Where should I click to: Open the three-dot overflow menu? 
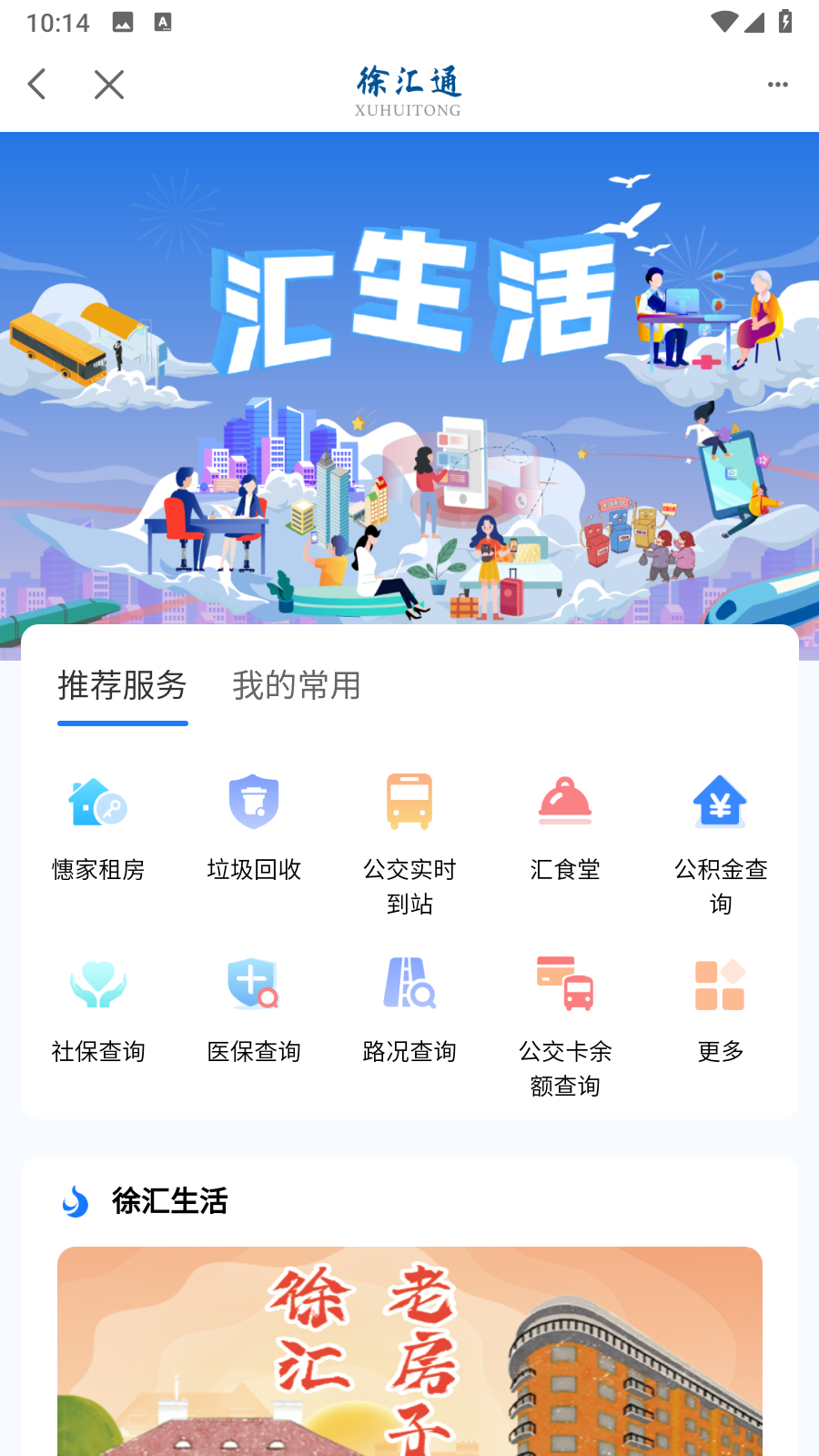click(777, 85)
